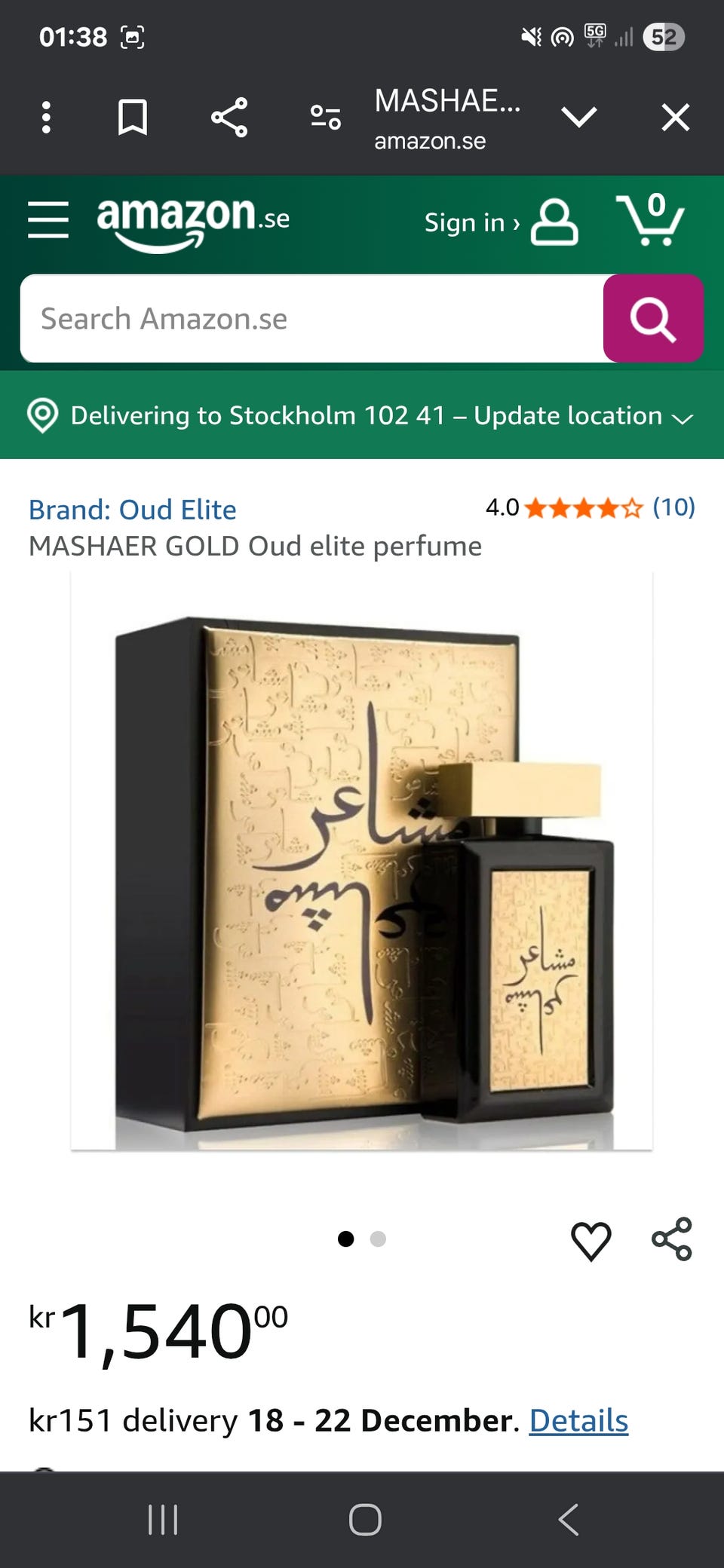Open the browser overflow menu

coord(47,118)
